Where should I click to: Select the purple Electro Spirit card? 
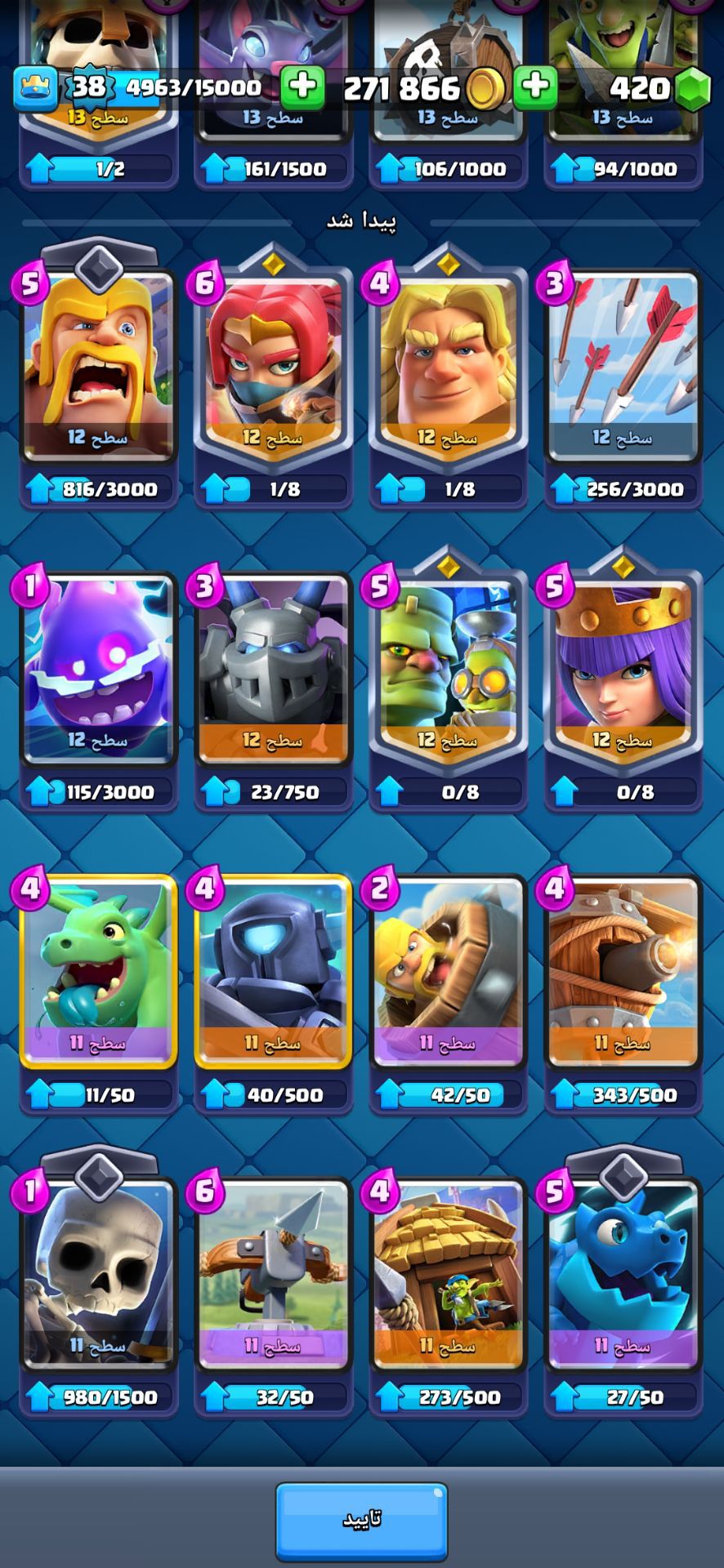98,670
